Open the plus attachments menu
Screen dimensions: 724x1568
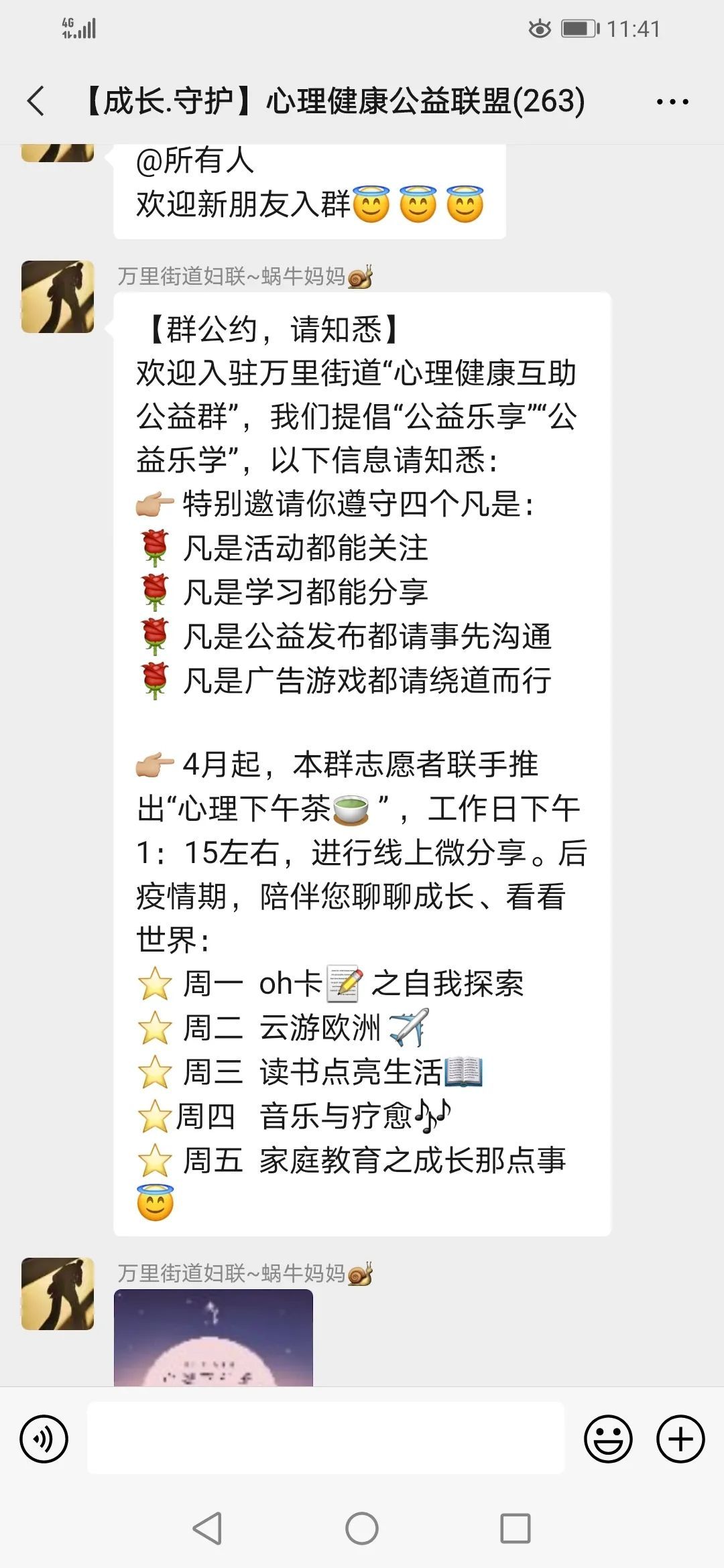click(680, 1439)
